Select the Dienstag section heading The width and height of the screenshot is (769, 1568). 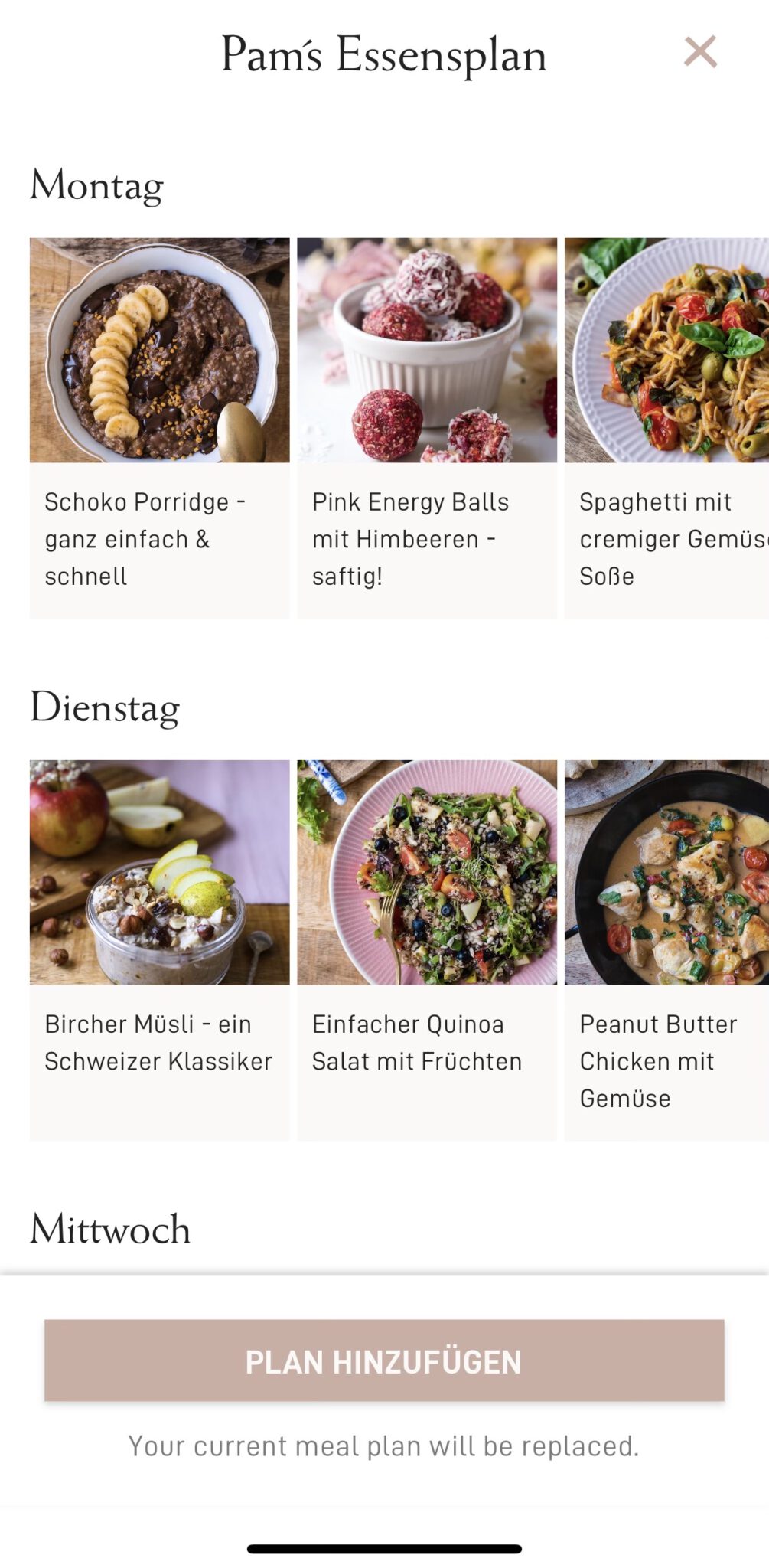106,708
